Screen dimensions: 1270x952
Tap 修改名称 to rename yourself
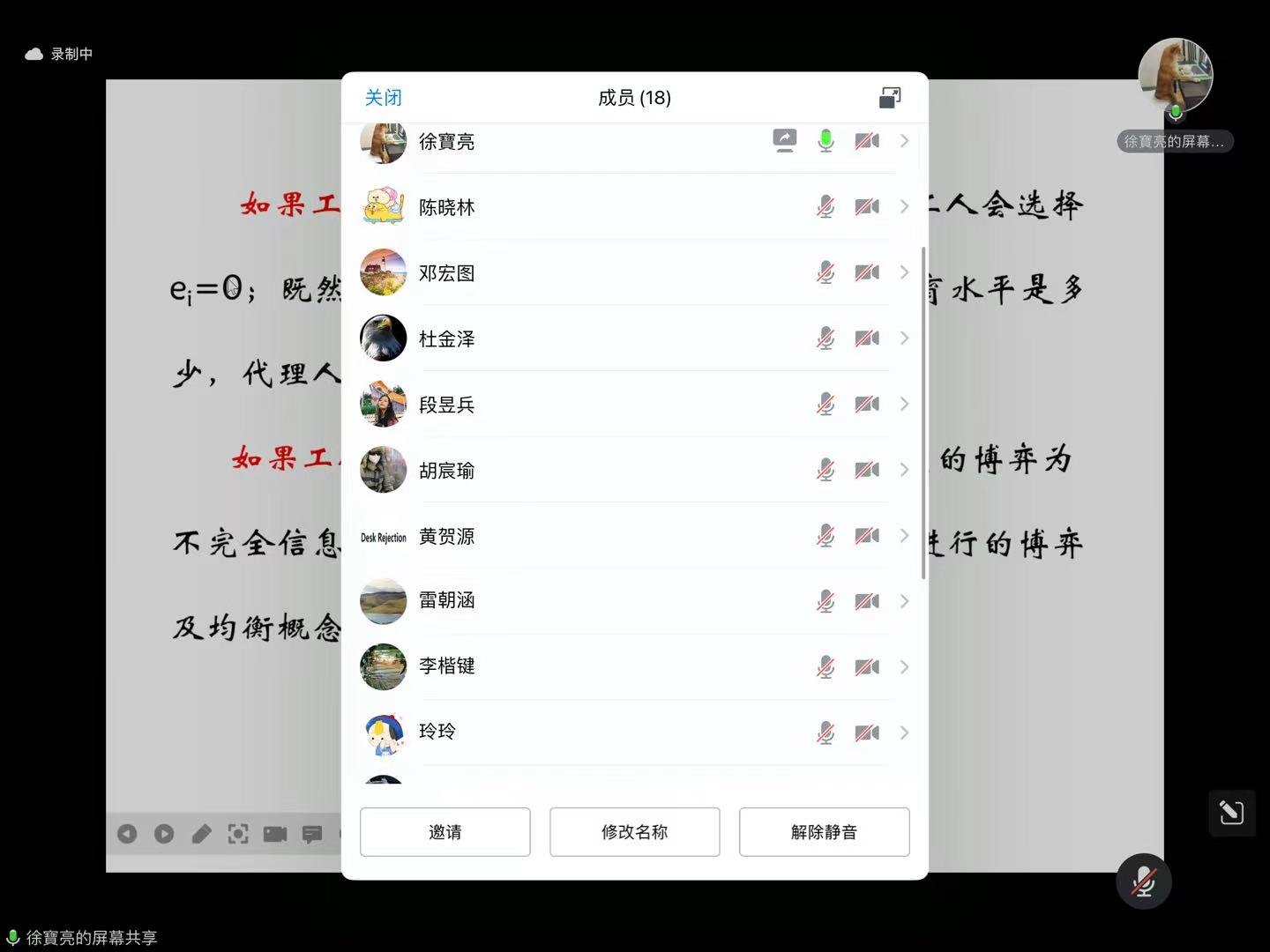click(x=634, y=832)
